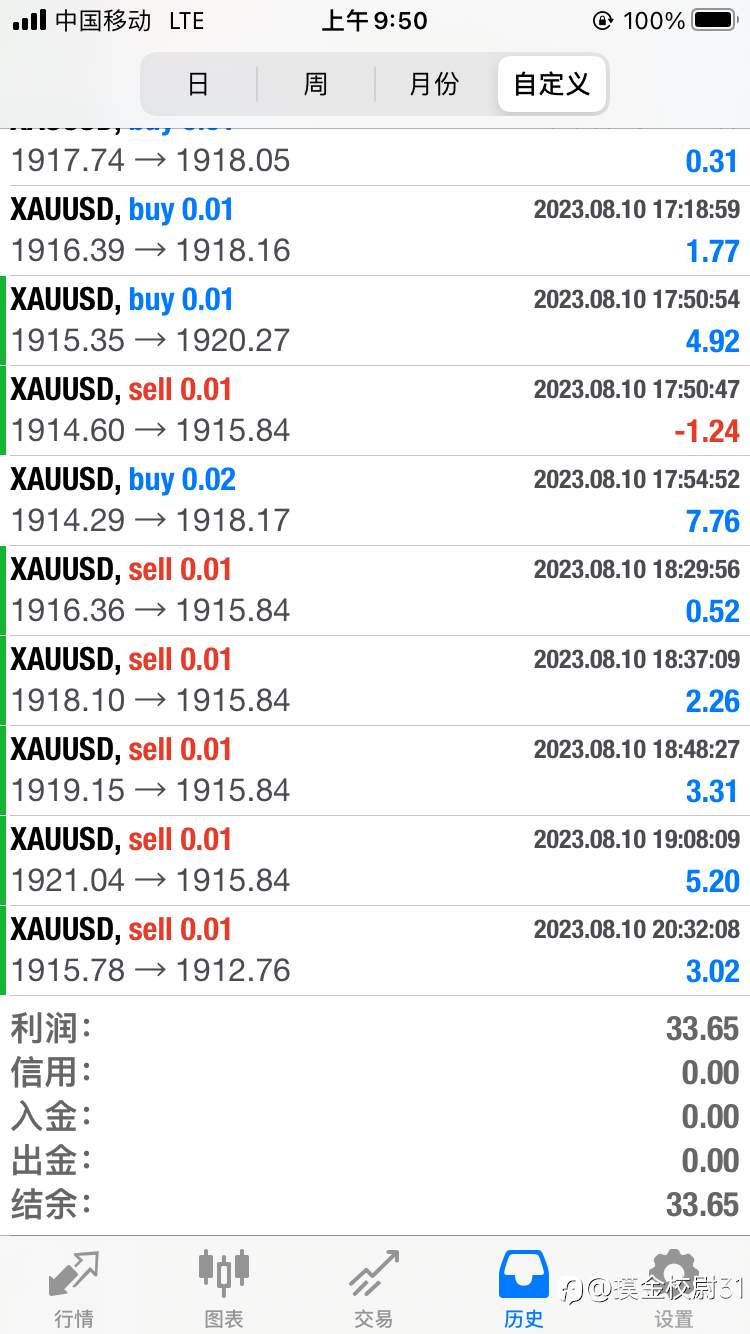Open the sell trade at 18:48:27
The image size is (750, 1334).
[375, 770]
